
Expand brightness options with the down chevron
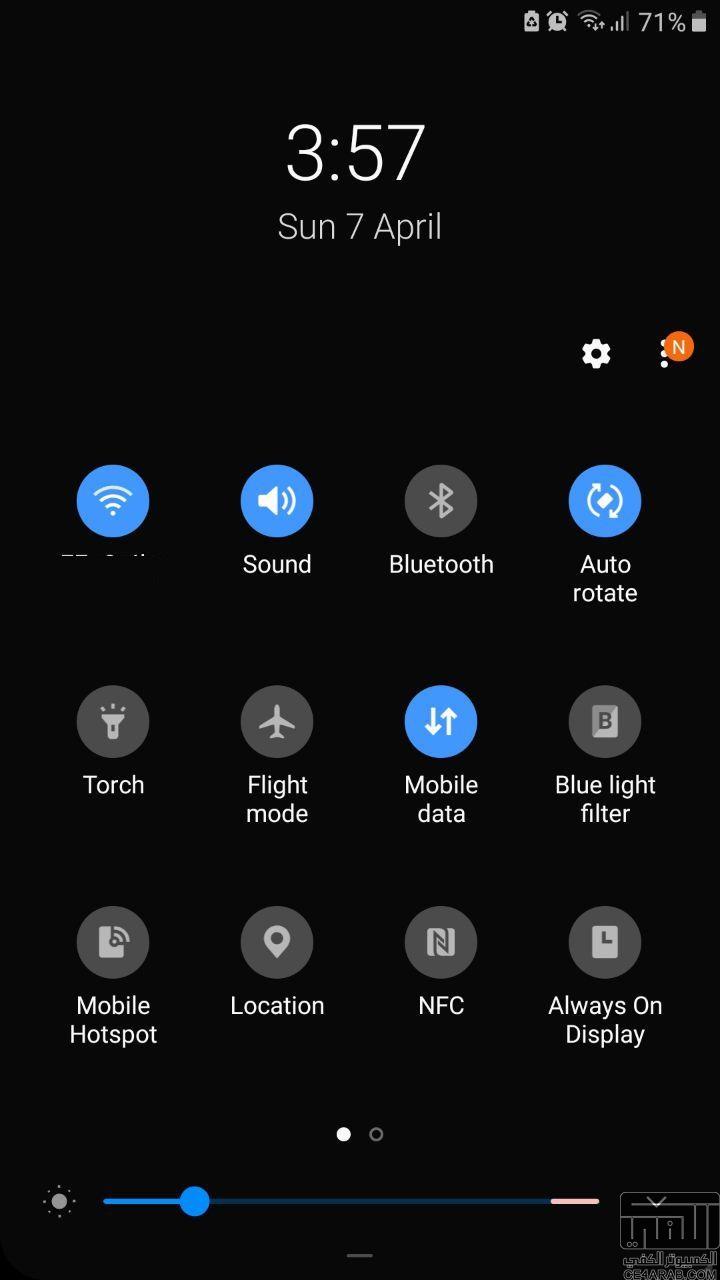[x=657, y=1202]
